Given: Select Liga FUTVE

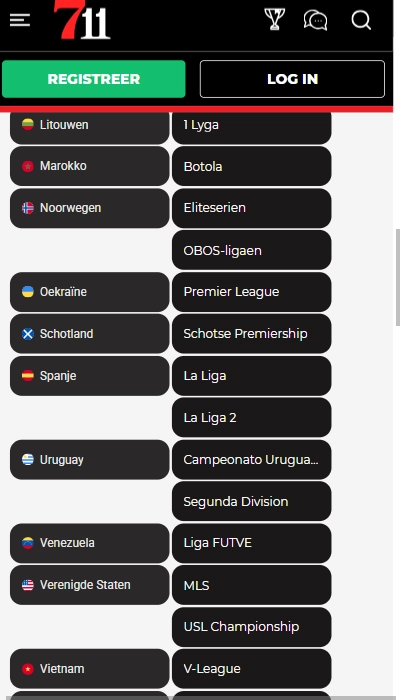Looking at the screenshot, I should pos(252,543).
